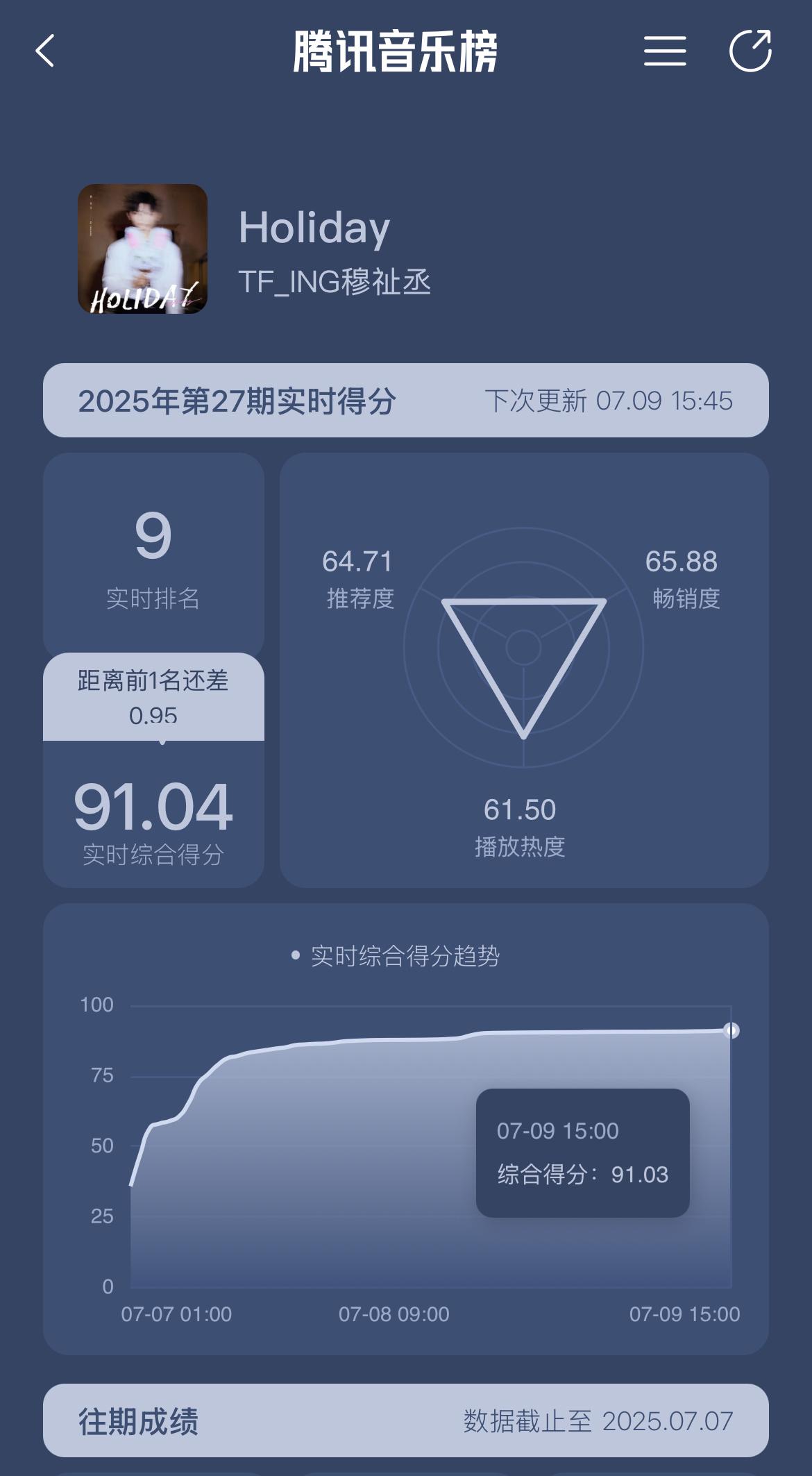
Task: Open the hamburger menu icon
Action: 664,51
